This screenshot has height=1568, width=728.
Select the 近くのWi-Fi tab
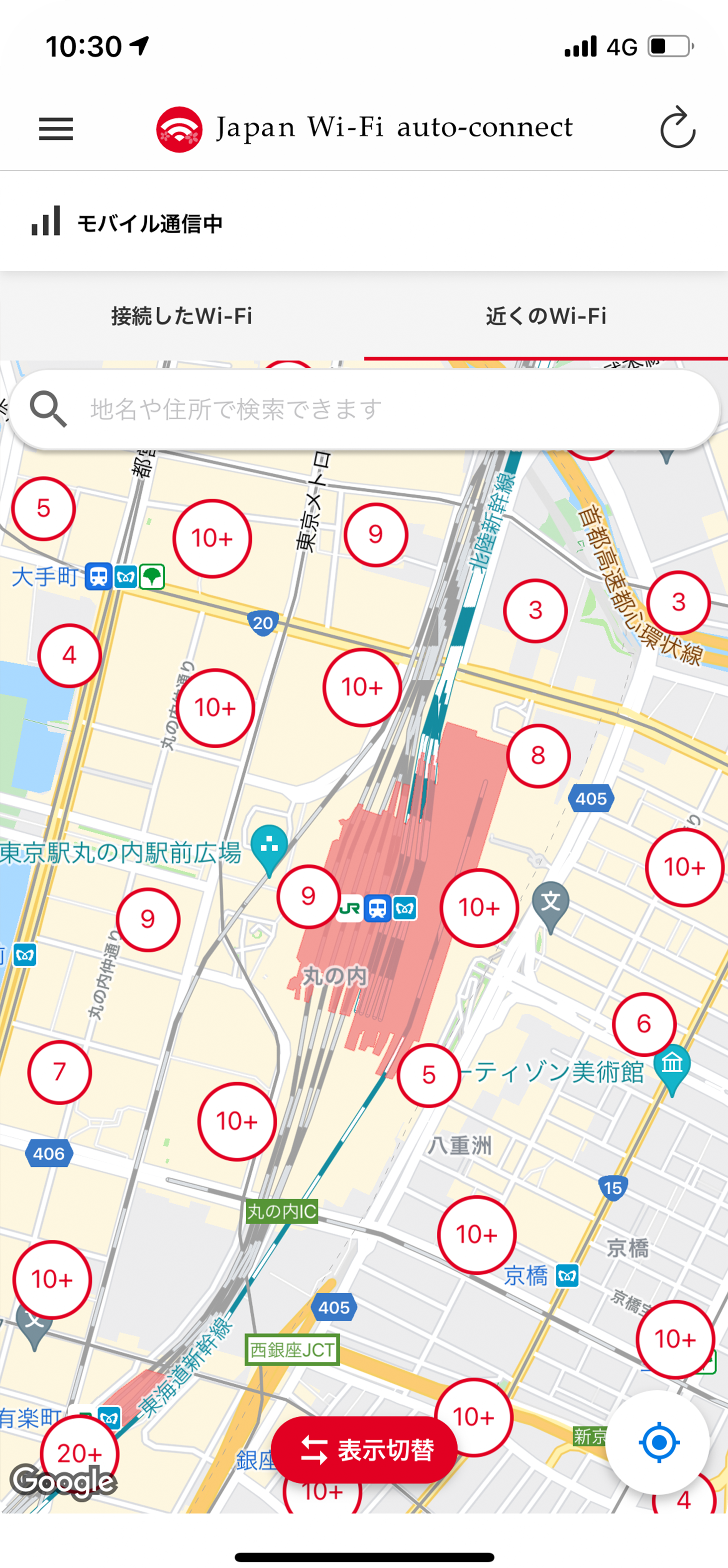(546, 317)
